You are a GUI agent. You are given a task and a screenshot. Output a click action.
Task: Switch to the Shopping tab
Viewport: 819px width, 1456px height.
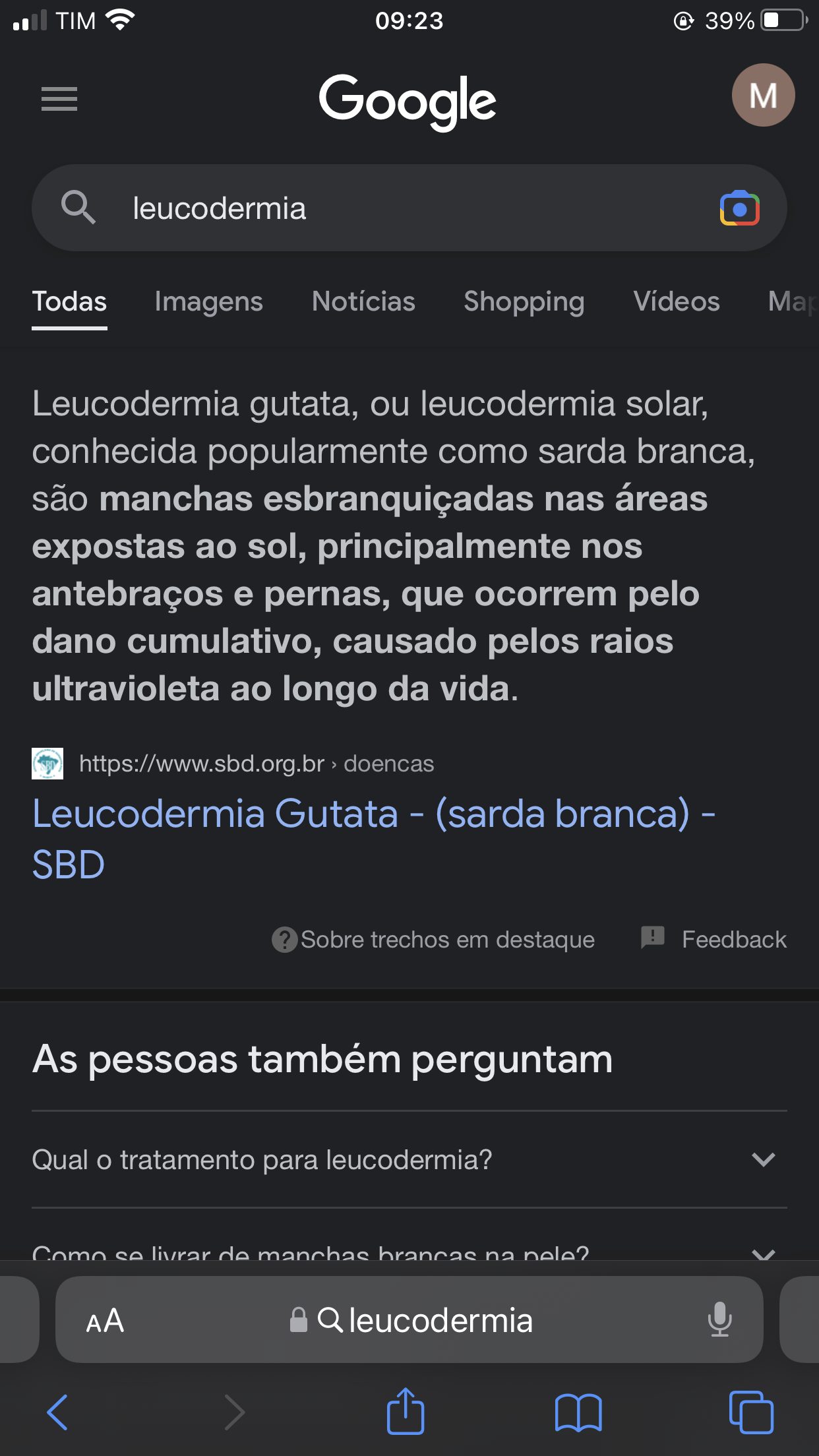524,302
